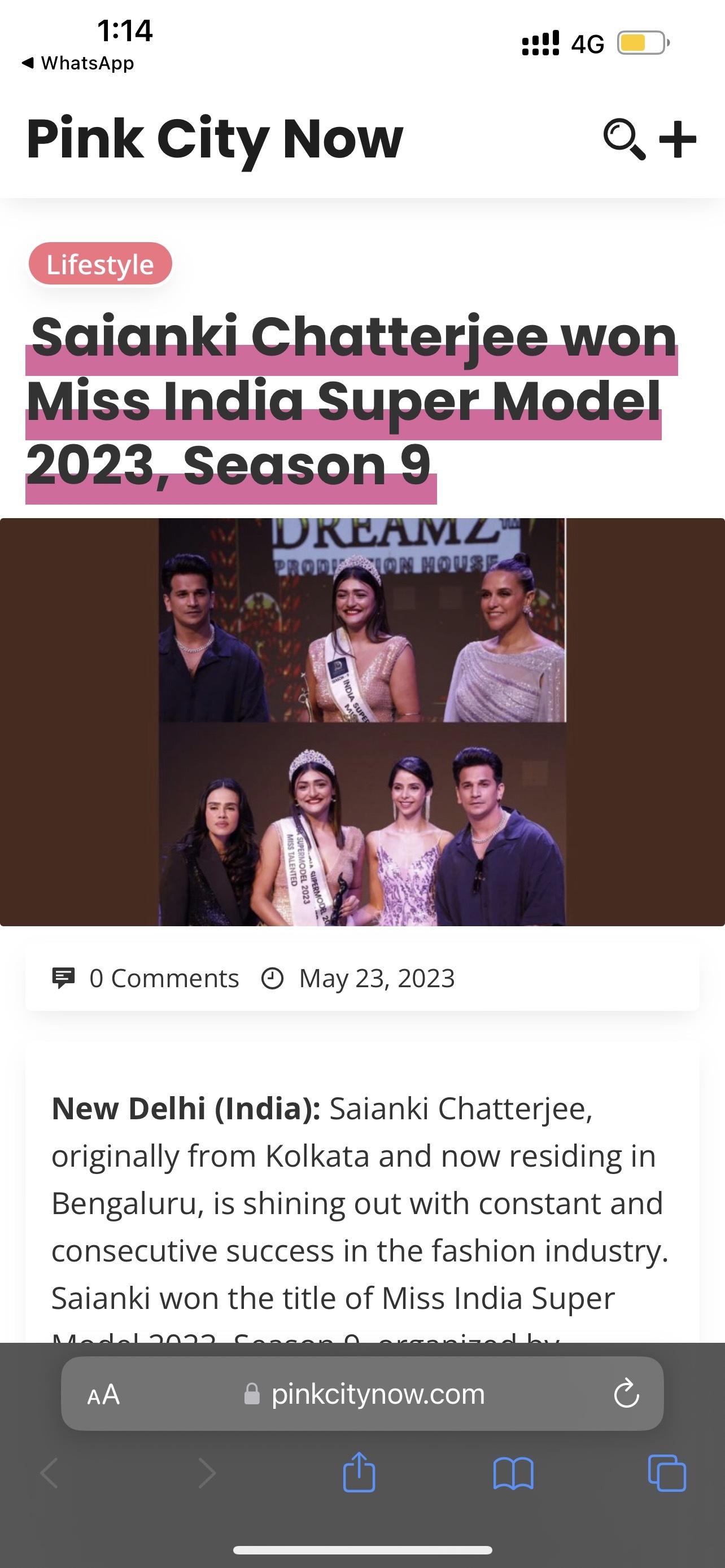This screenshot has width=725, height=1568.
Task: Go to Pink City Now homepage
Action: coord(214,139)
